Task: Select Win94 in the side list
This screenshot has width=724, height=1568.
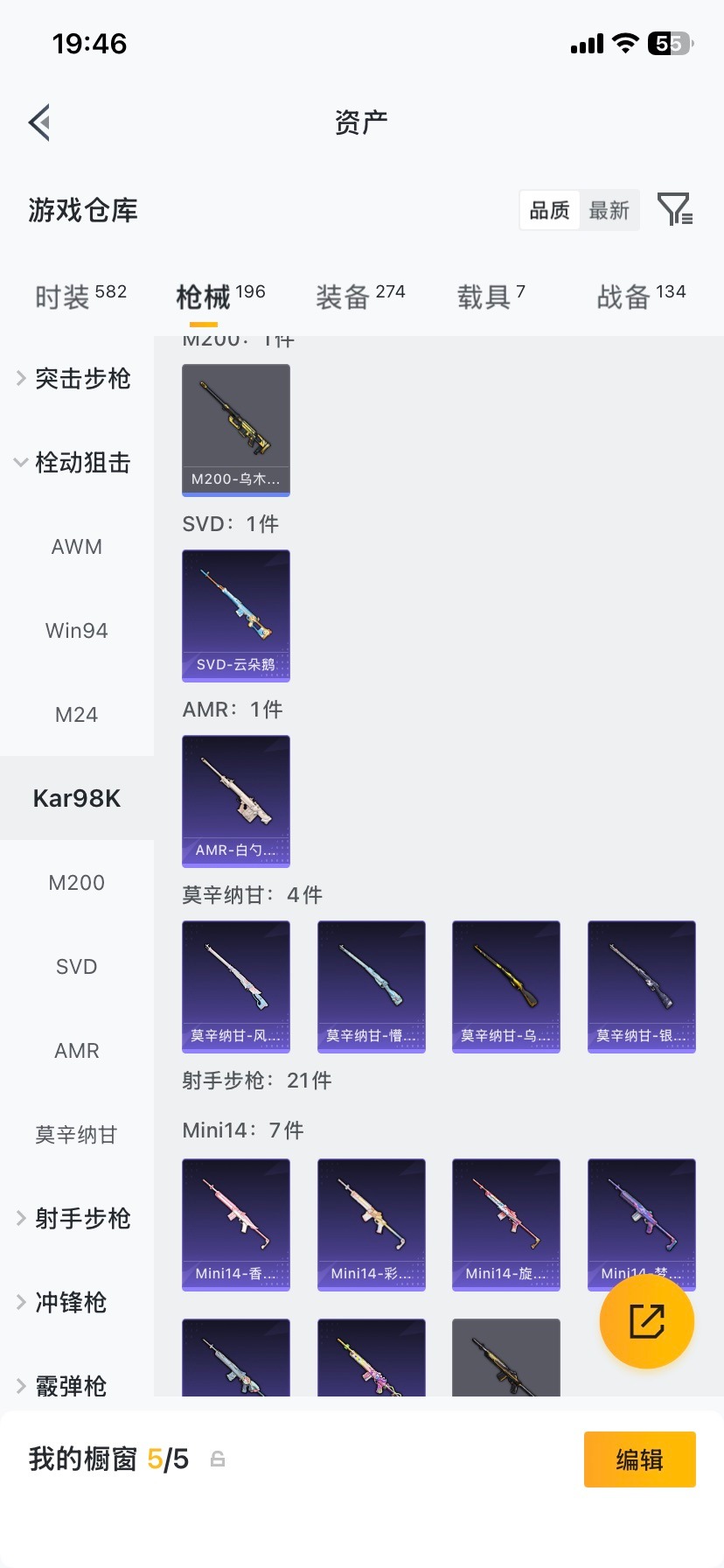Action: (x=77, y=631)
